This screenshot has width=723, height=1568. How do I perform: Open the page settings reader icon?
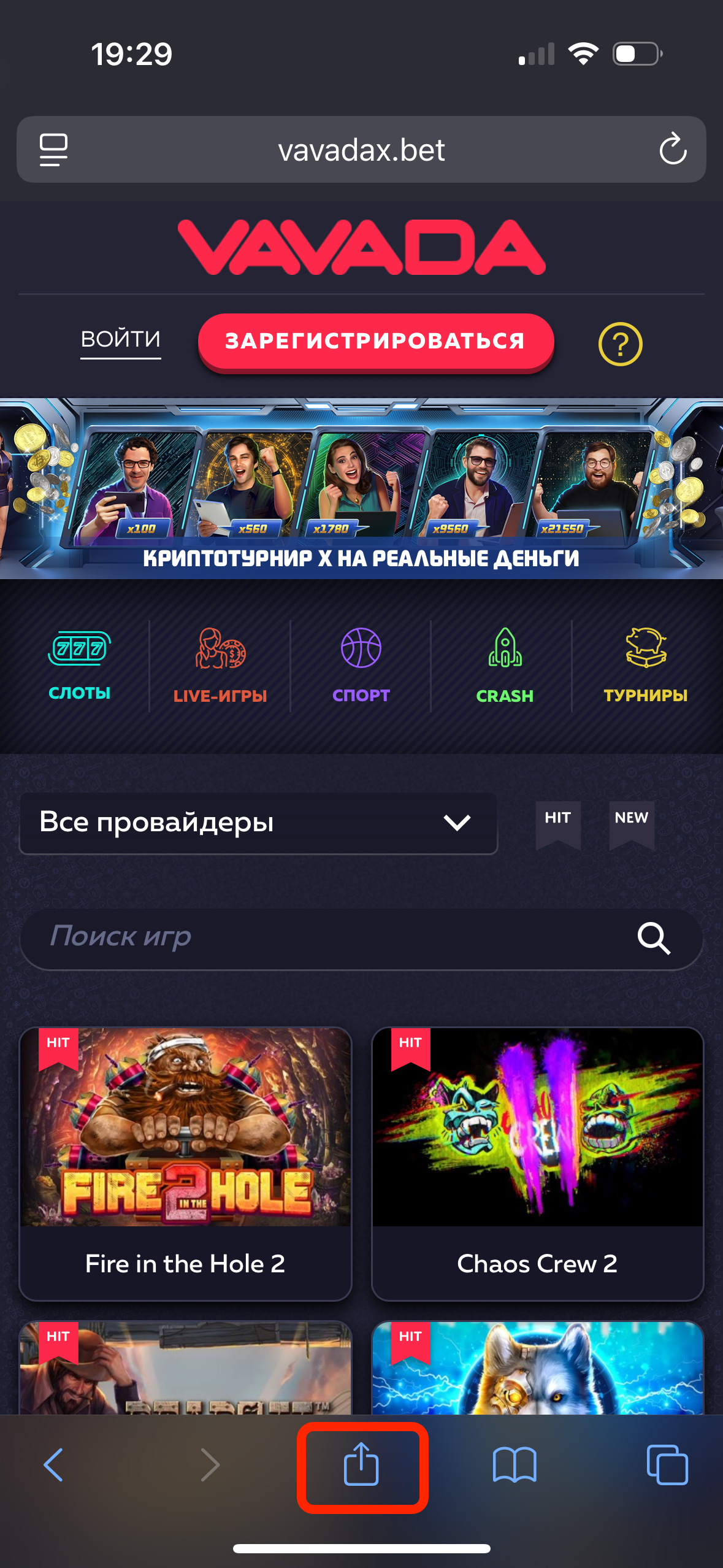[54, 149]
